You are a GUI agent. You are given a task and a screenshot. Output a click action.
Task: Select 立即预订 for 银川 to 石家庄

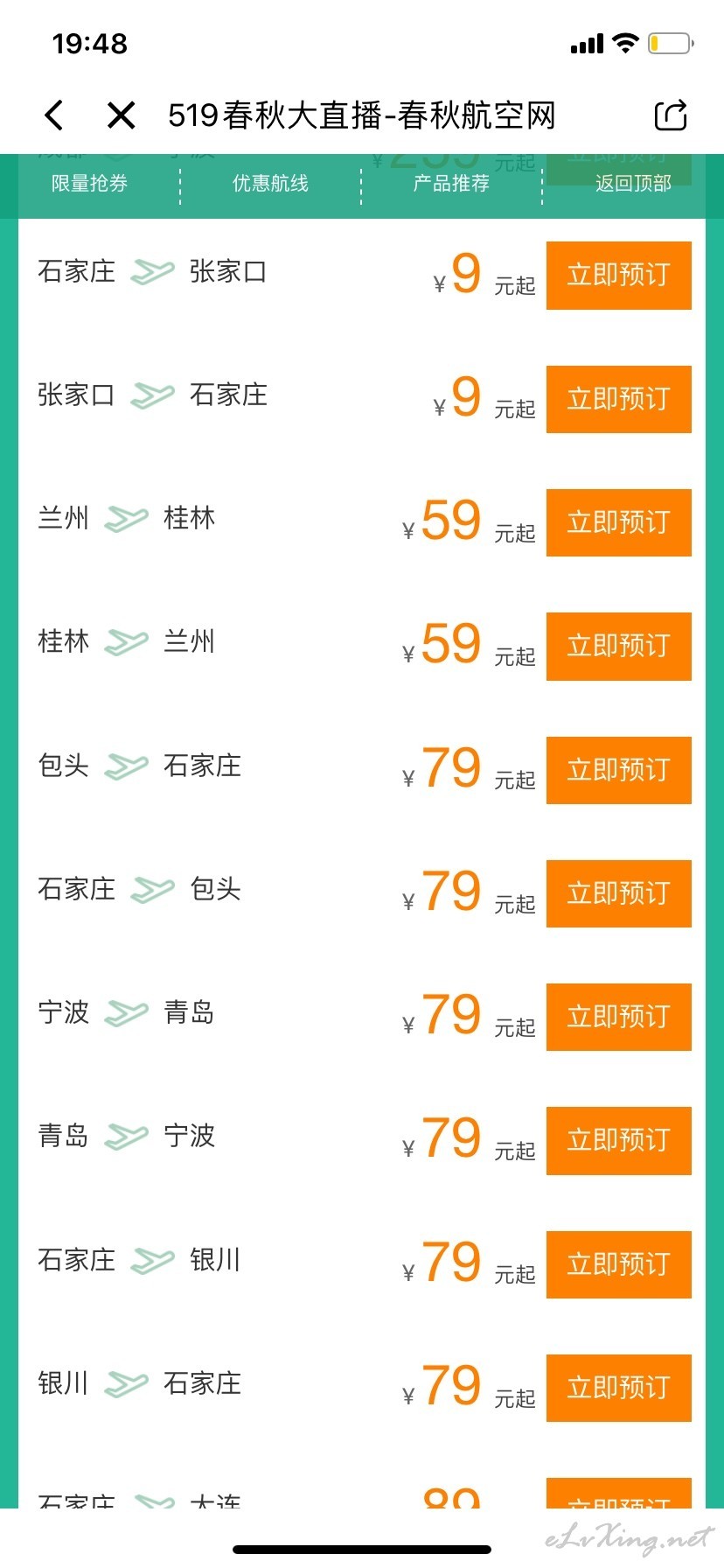[x=619, y=1388]
